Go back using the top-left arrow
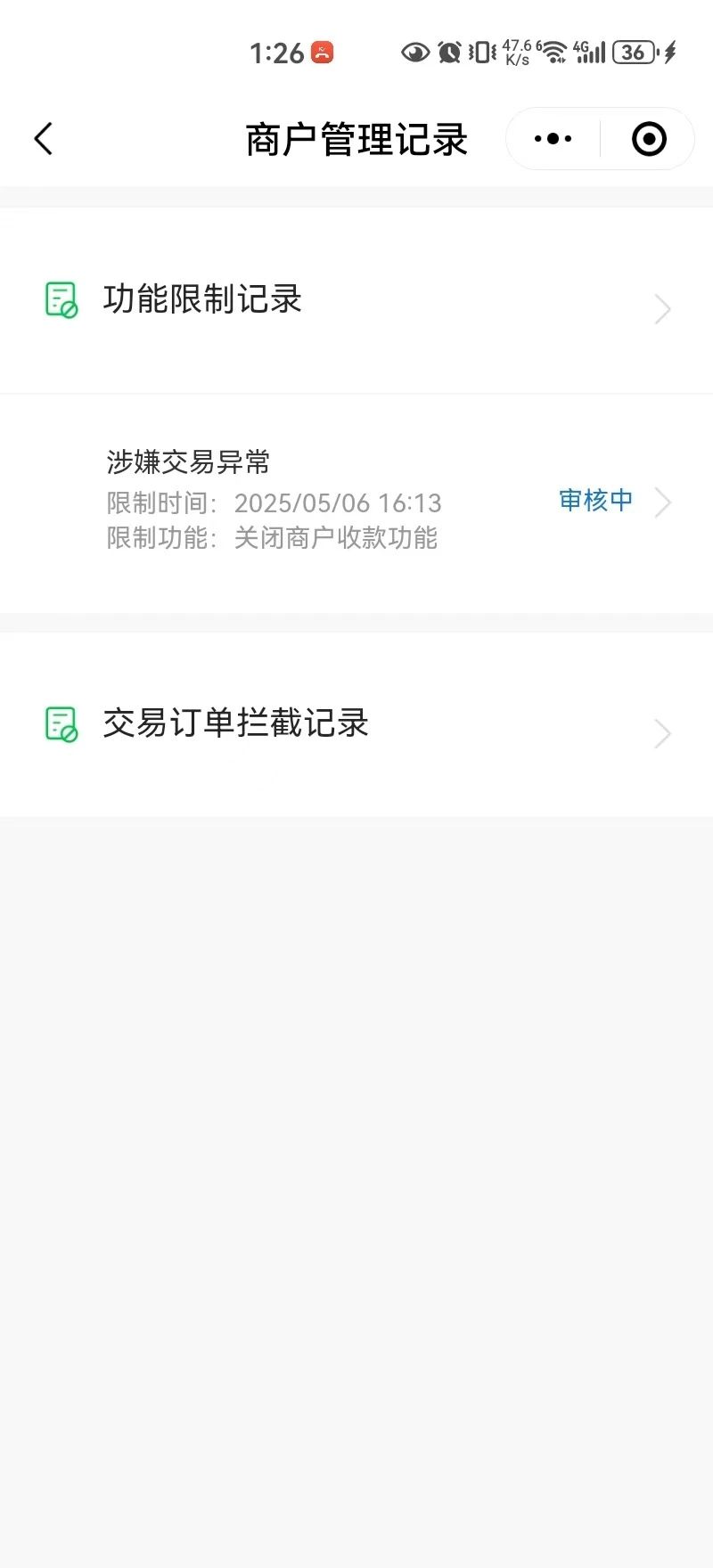The width and height of the screenshot is (713, 1568). click(44, 139)
